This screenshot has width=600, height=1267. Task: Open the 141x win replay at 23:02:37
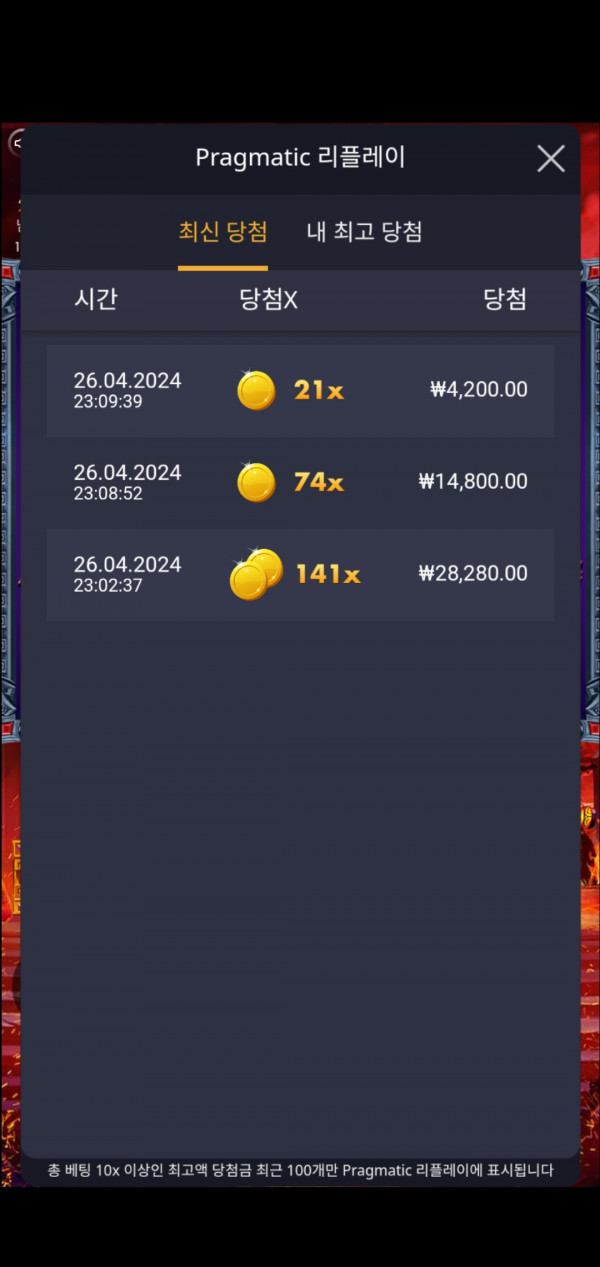pos(300,574)
